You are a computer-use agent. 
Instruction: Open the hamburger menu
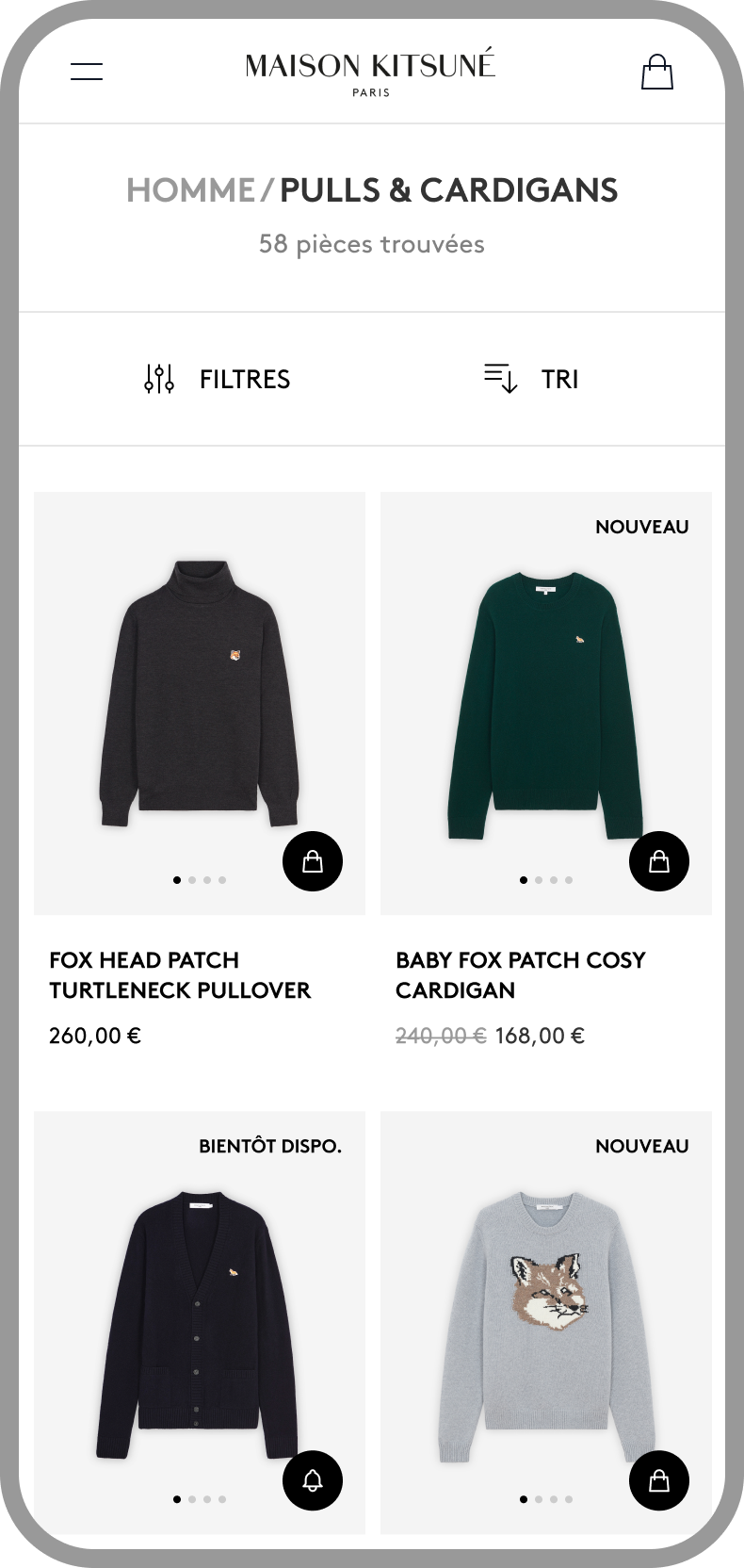87,71
